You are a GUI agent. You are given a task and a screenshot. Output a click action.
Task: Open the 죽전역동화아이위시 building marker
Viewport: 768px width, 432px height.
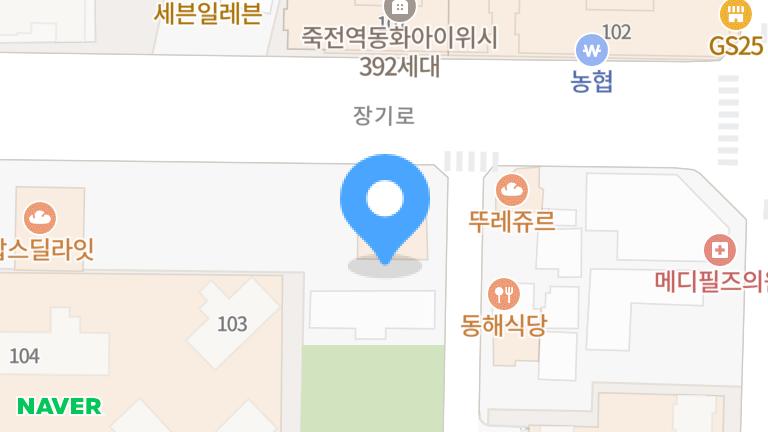tap(399, 9)
